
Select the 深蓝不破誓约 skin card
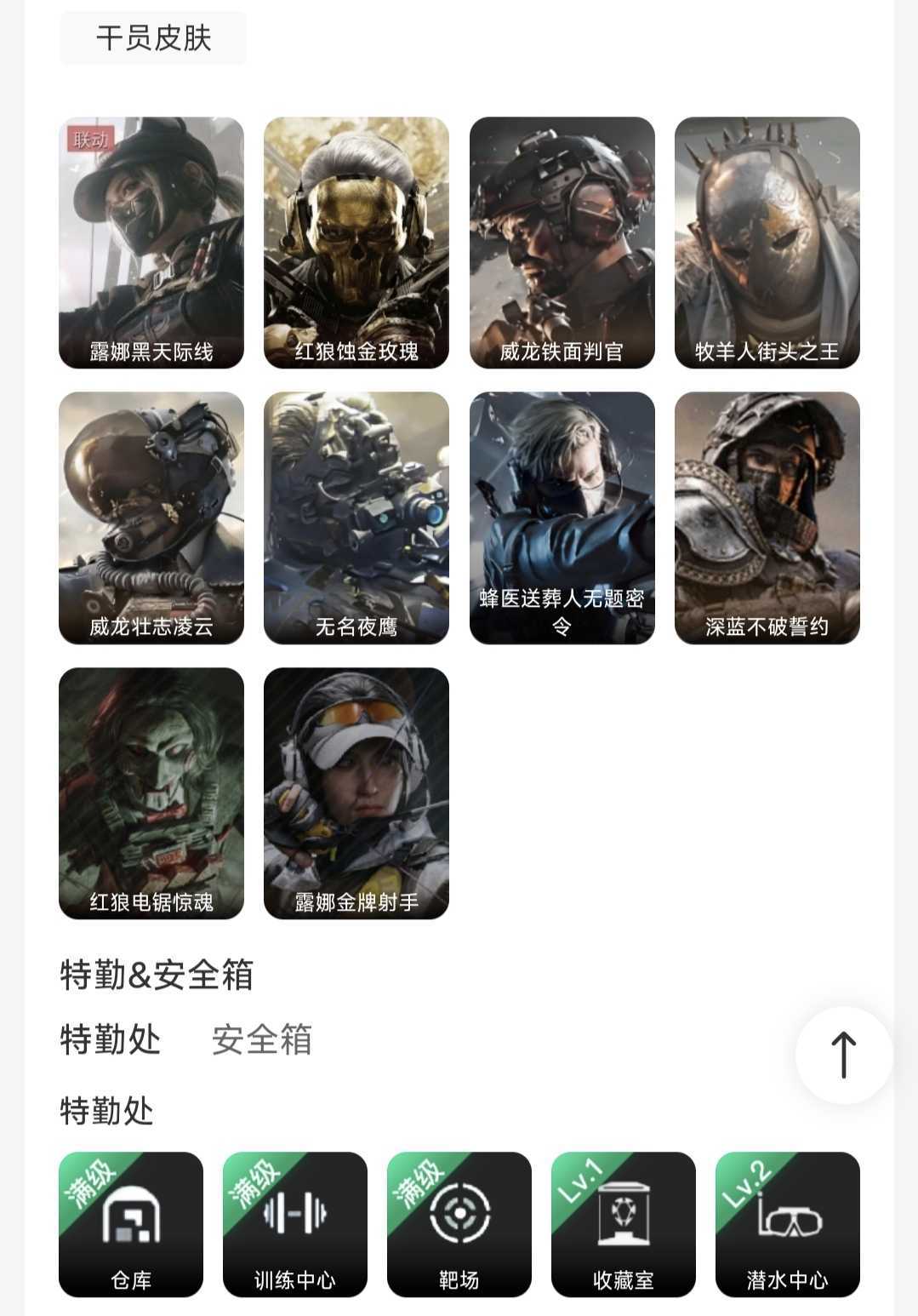[x=767, y=518]
